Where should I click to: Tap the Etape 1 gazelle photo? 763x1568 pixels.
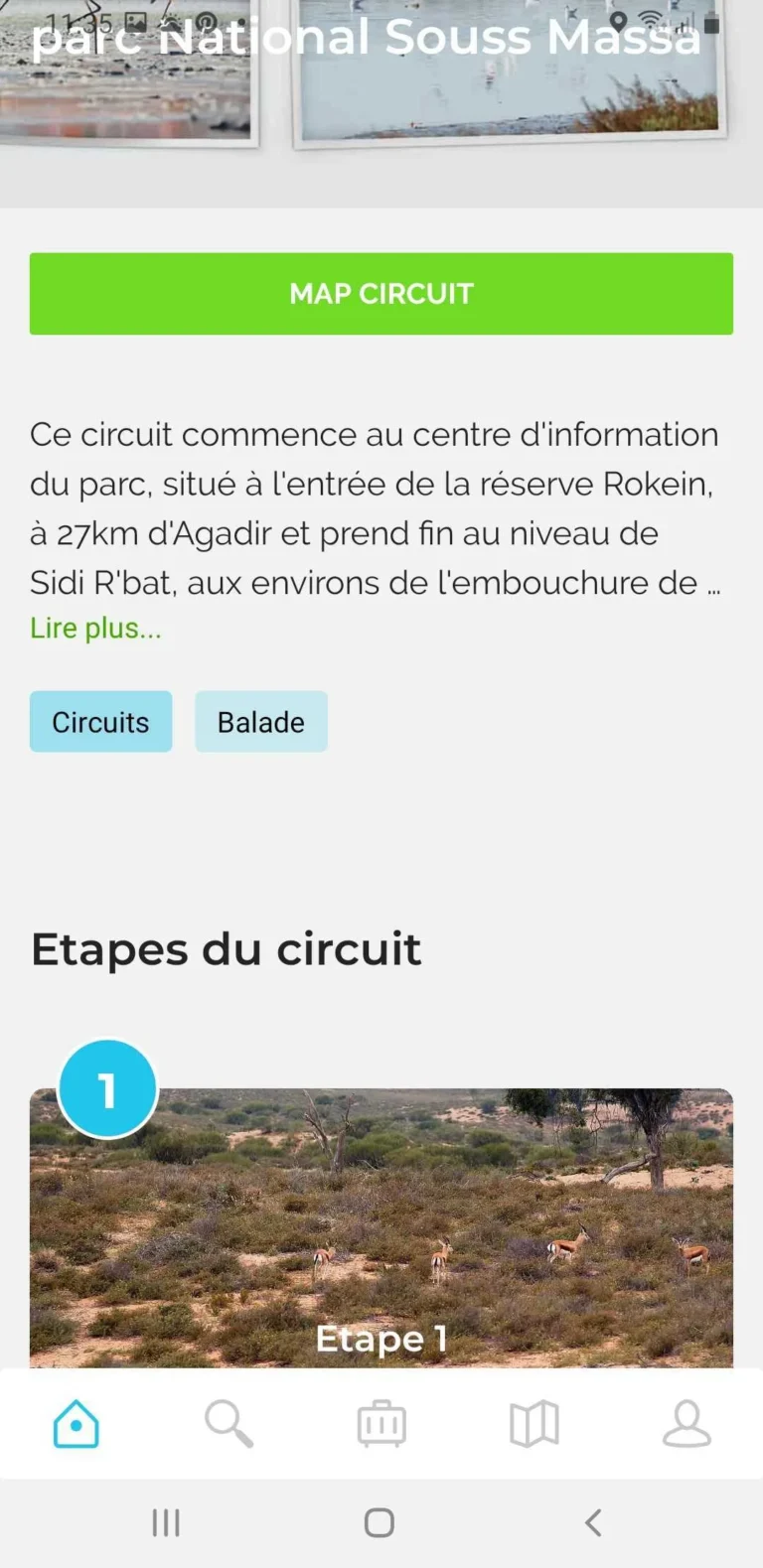click(381, 1221)
